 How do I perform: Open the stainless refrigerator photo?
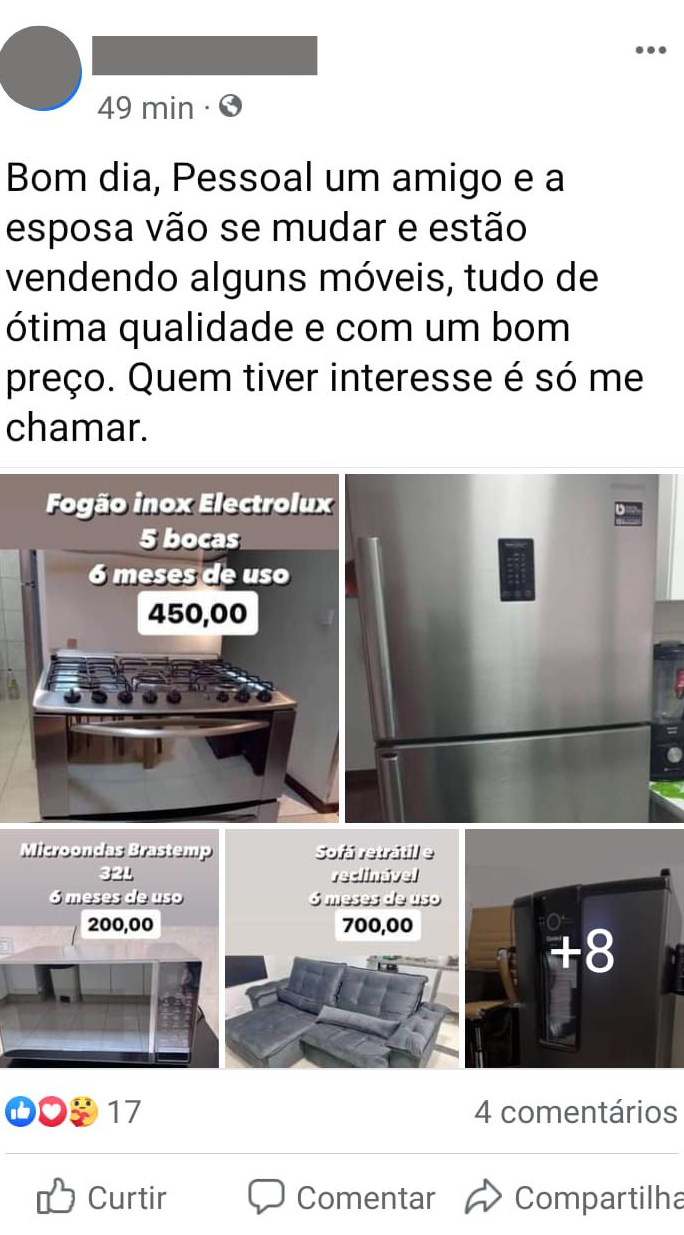pyautogui.click(x=514, y=648)
